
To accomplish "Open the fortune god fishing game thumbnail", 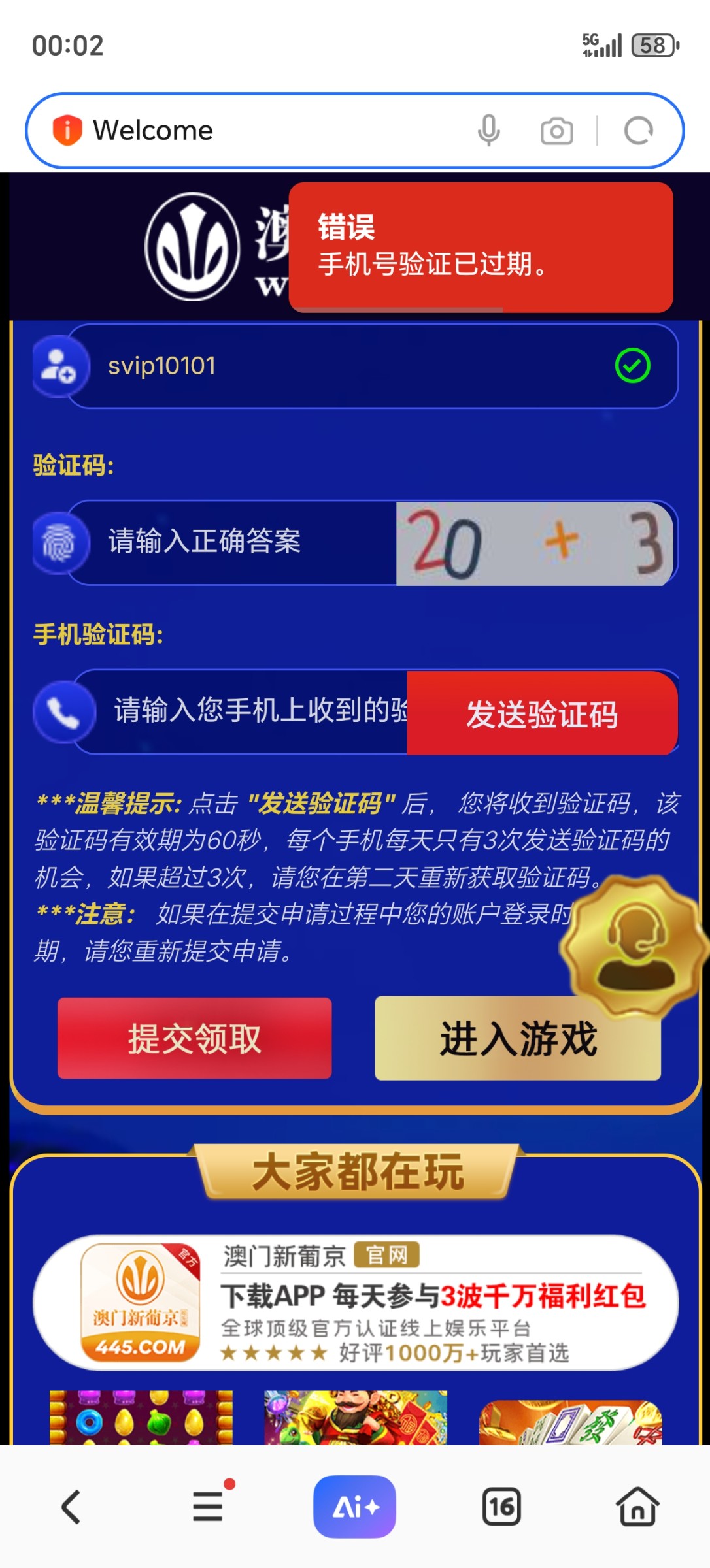I will click(x=356, y=1416).
